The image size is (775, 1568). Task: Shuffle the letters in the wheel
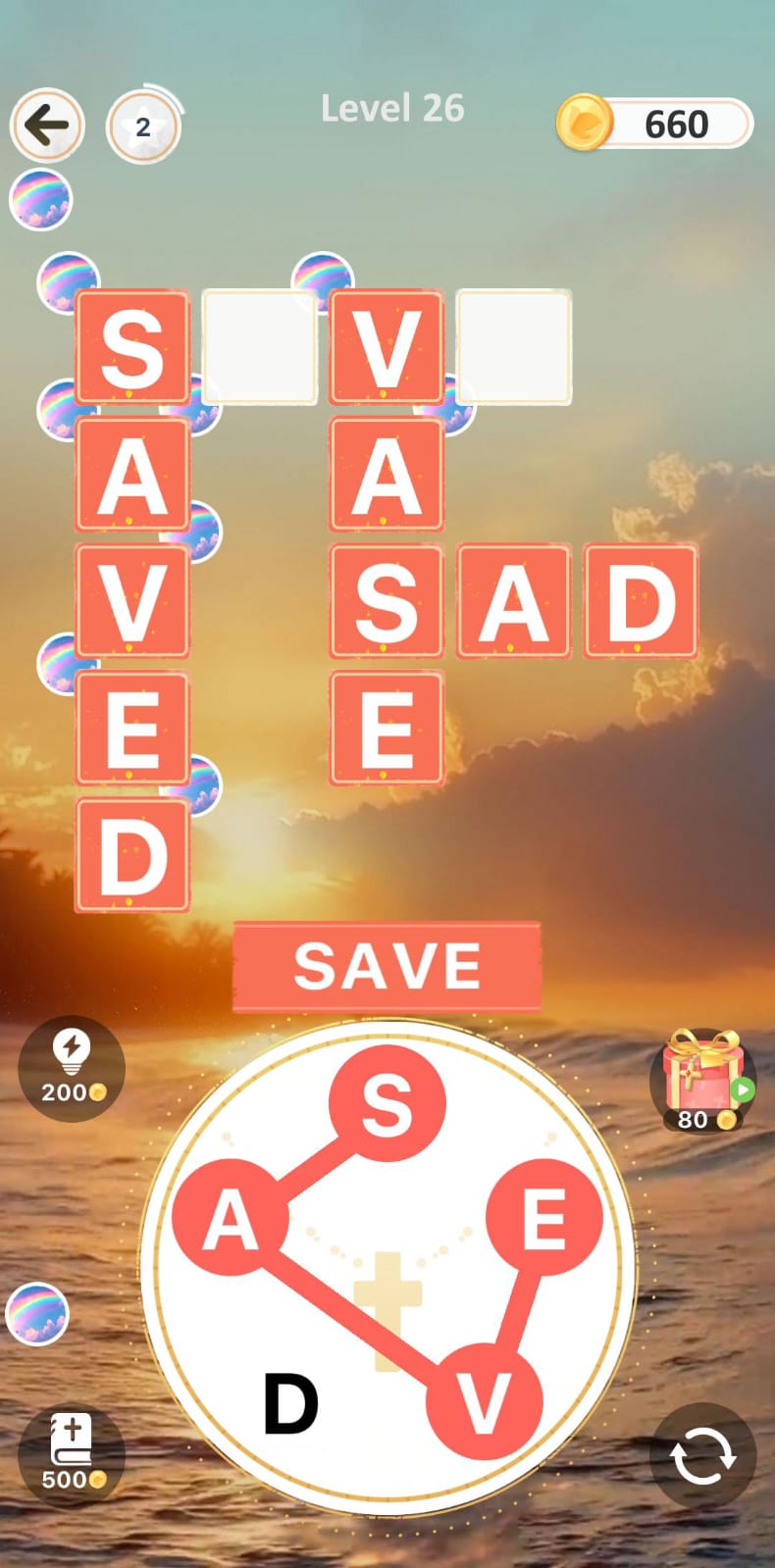point(702,1455)
